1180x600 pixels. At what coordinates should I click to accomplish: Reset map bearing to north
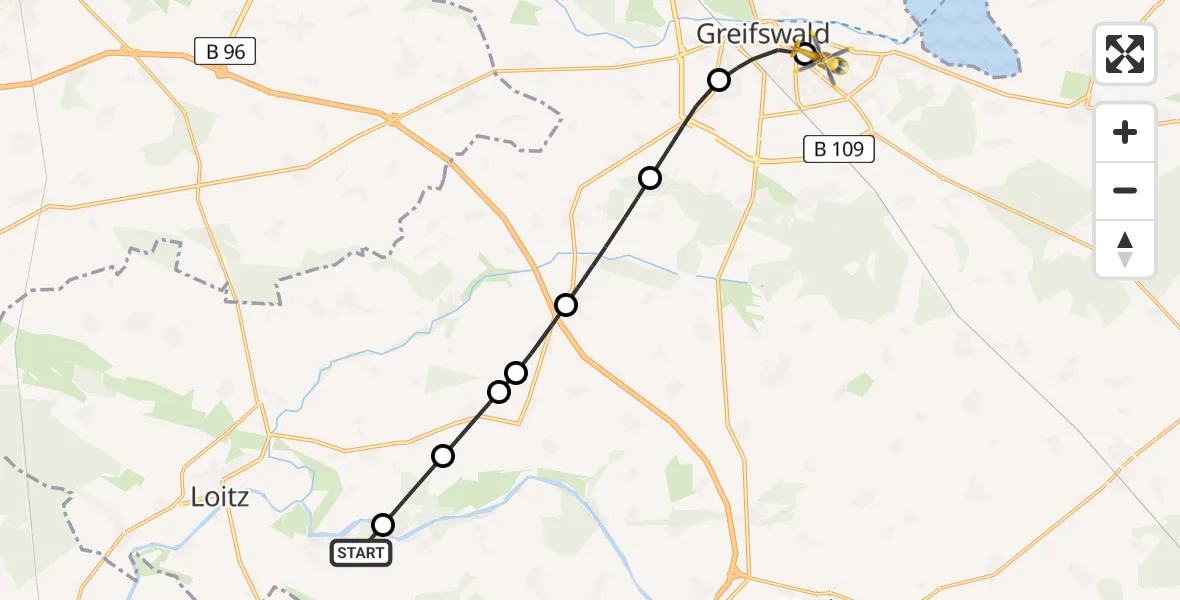click(x=1125, y=249)
